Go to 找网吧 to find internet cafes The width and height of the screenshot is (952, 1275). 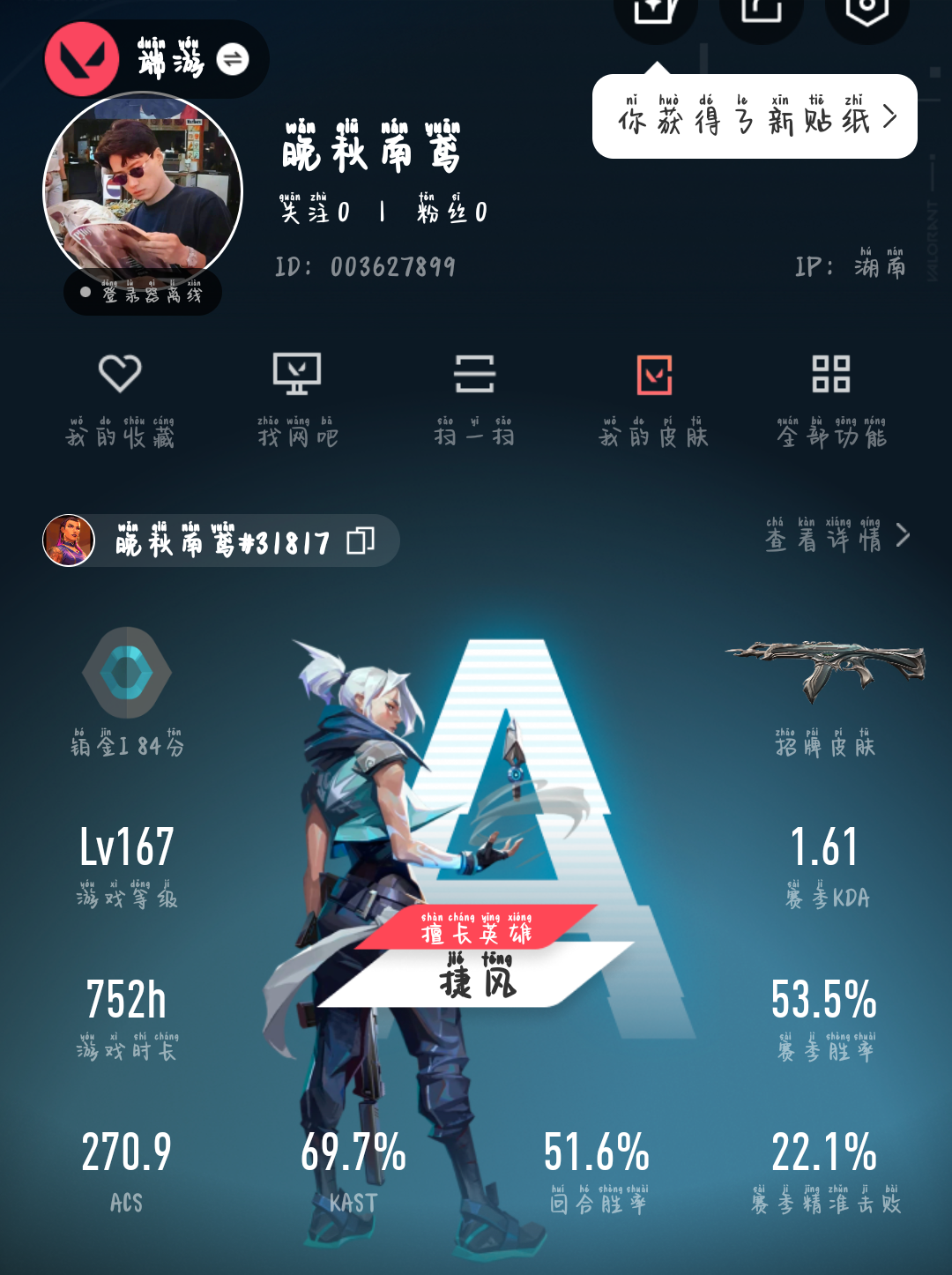297,397
